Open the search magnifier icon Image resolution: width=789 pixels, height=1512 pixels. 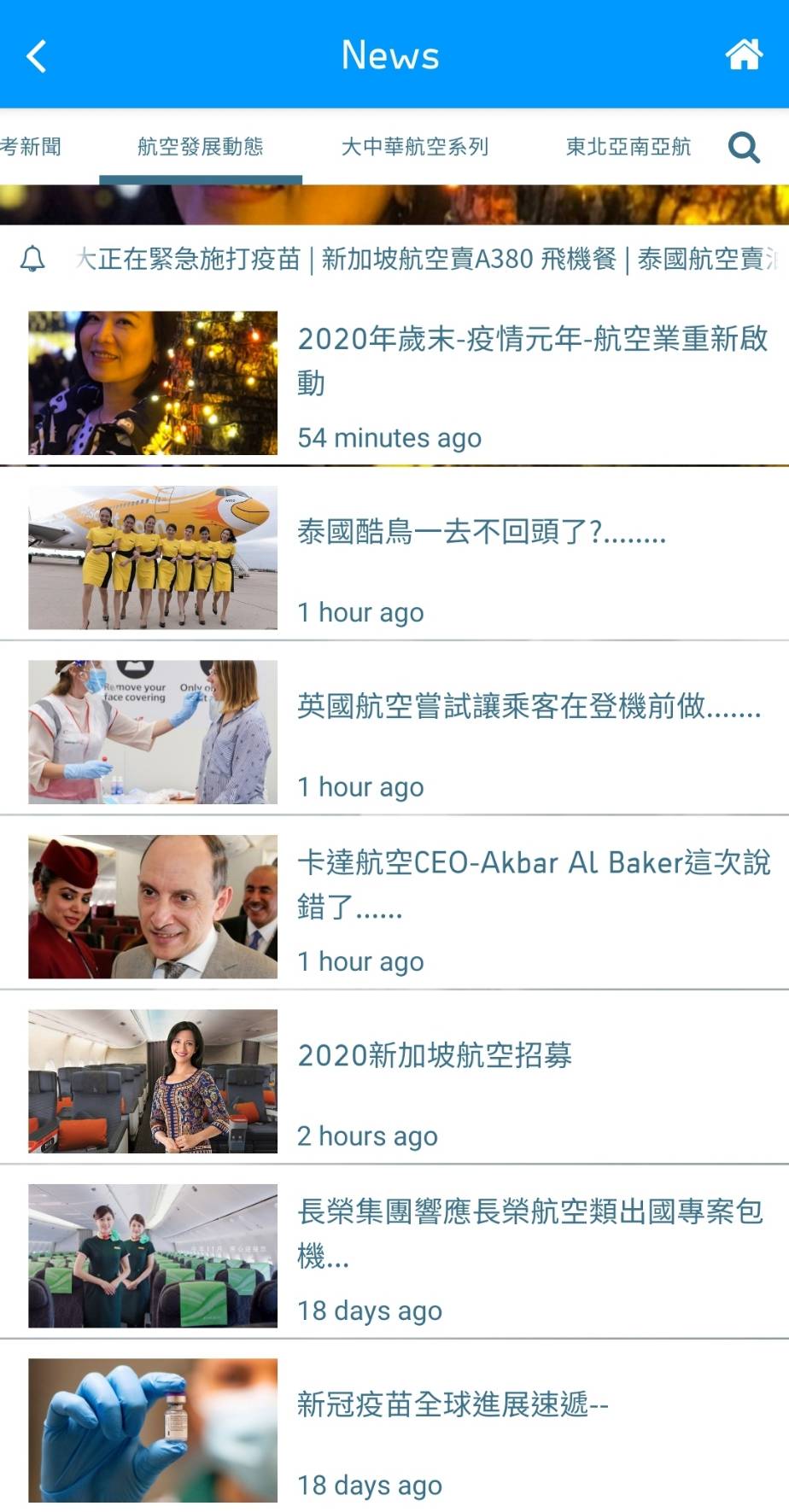point(744,148)
